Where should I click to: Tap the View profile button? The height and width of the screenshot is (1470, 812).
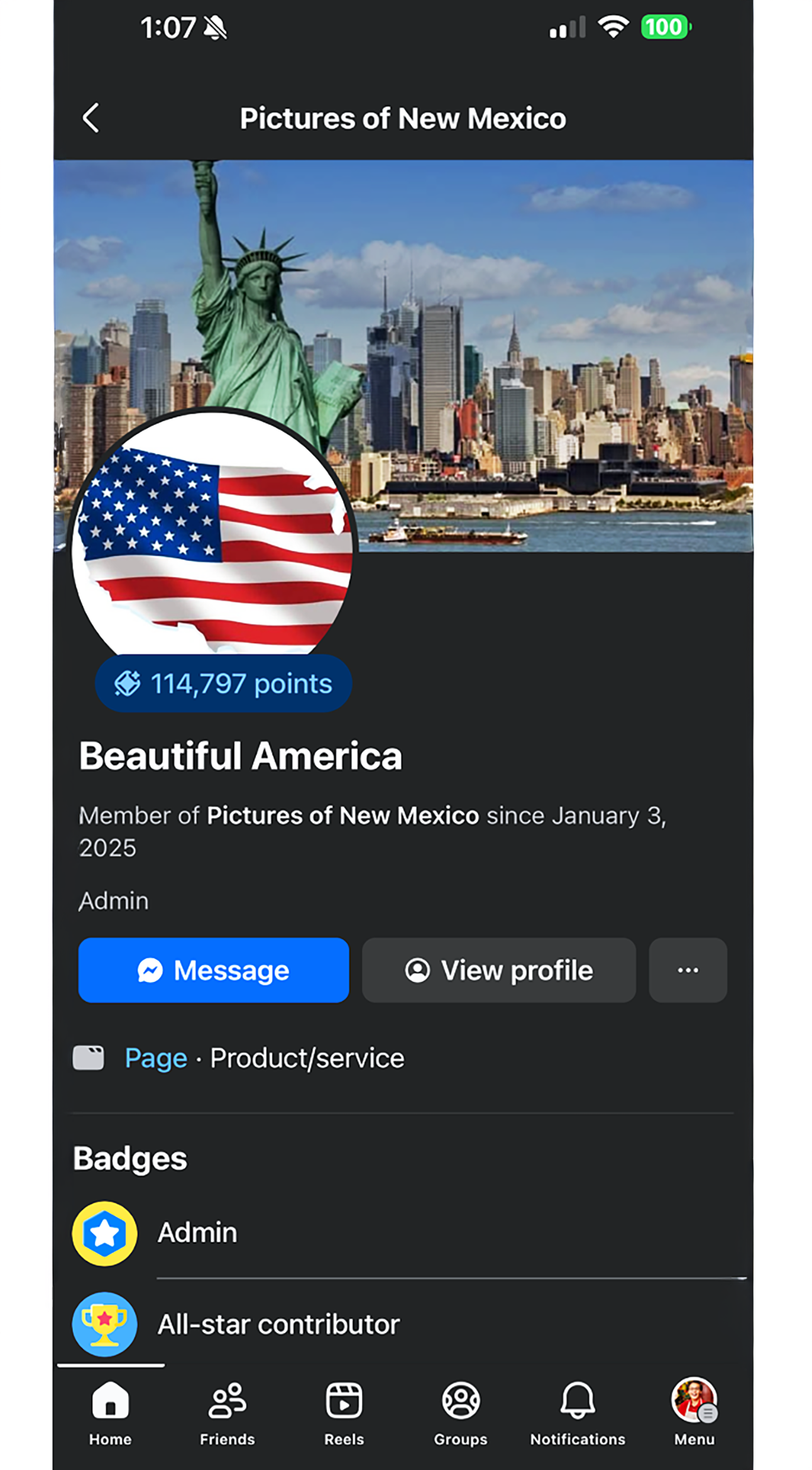(x=498, y=970)
